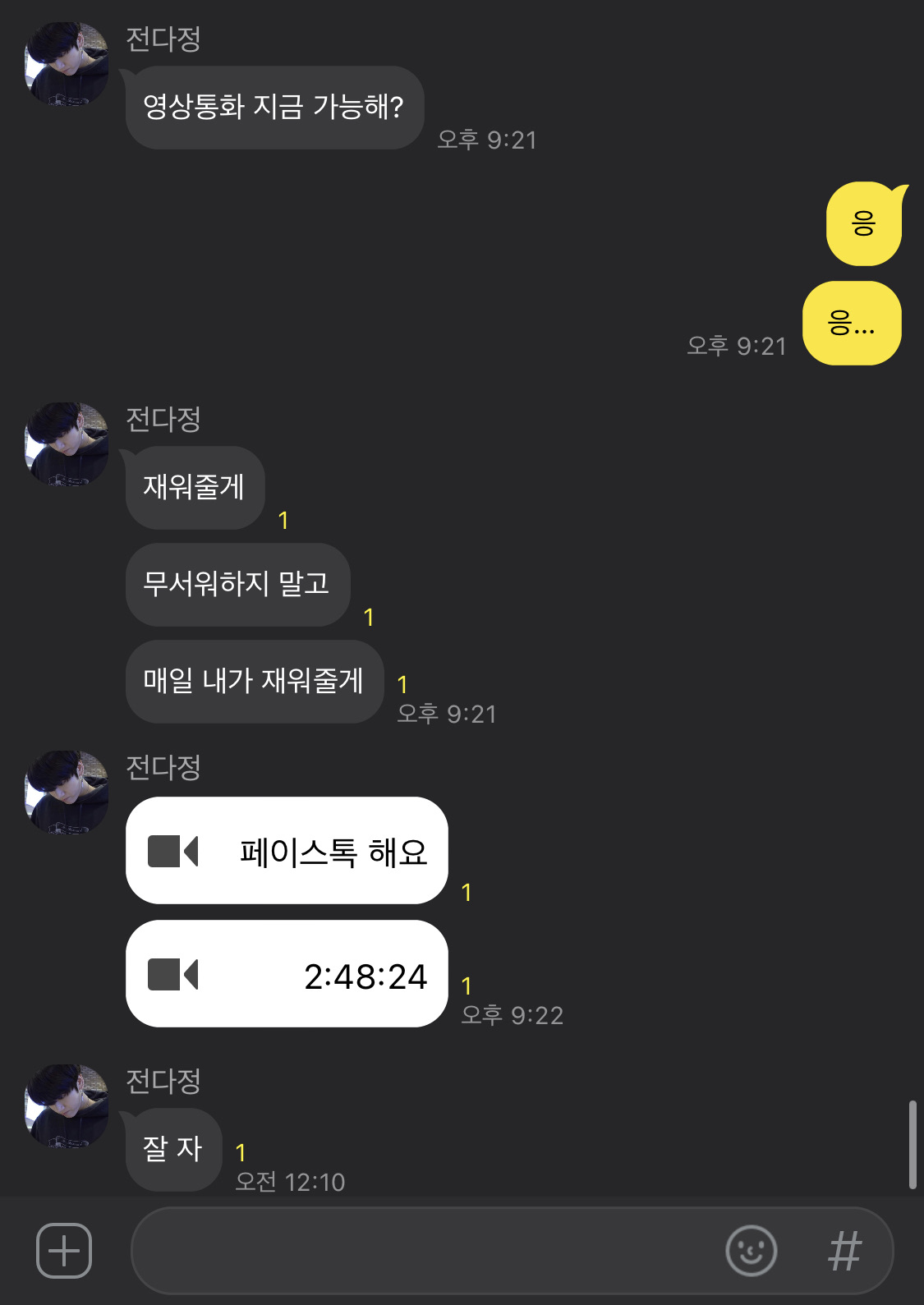Open the 2:48:24 video call record

click(287, 974)
